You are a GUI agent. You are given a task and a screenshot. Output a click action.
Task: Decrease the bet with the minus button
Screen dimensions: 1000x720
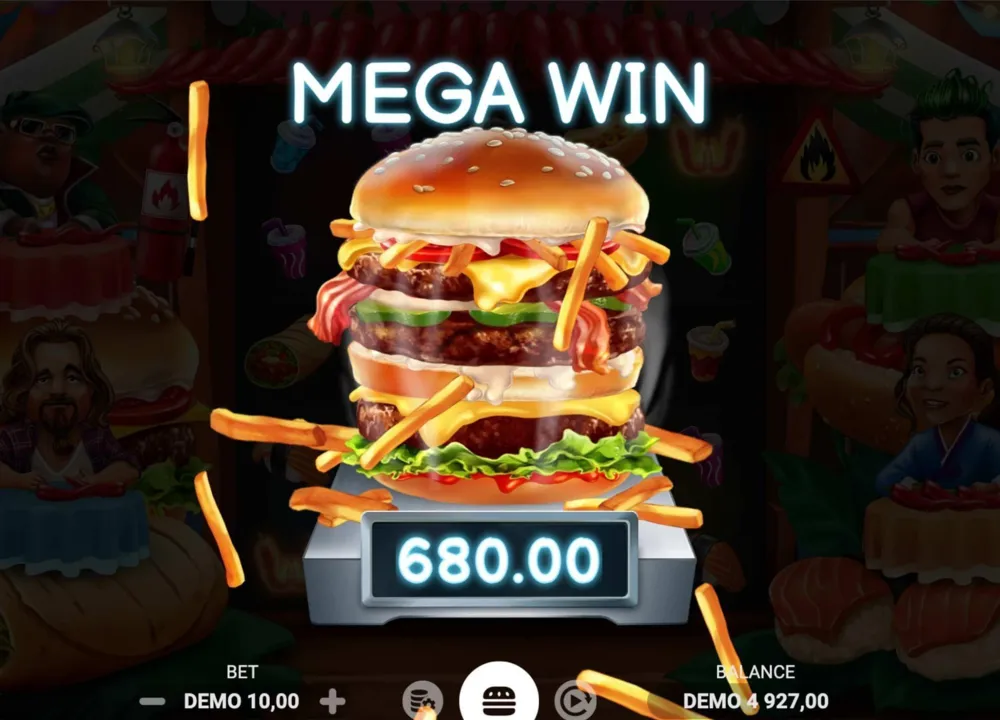coord(152,702)
